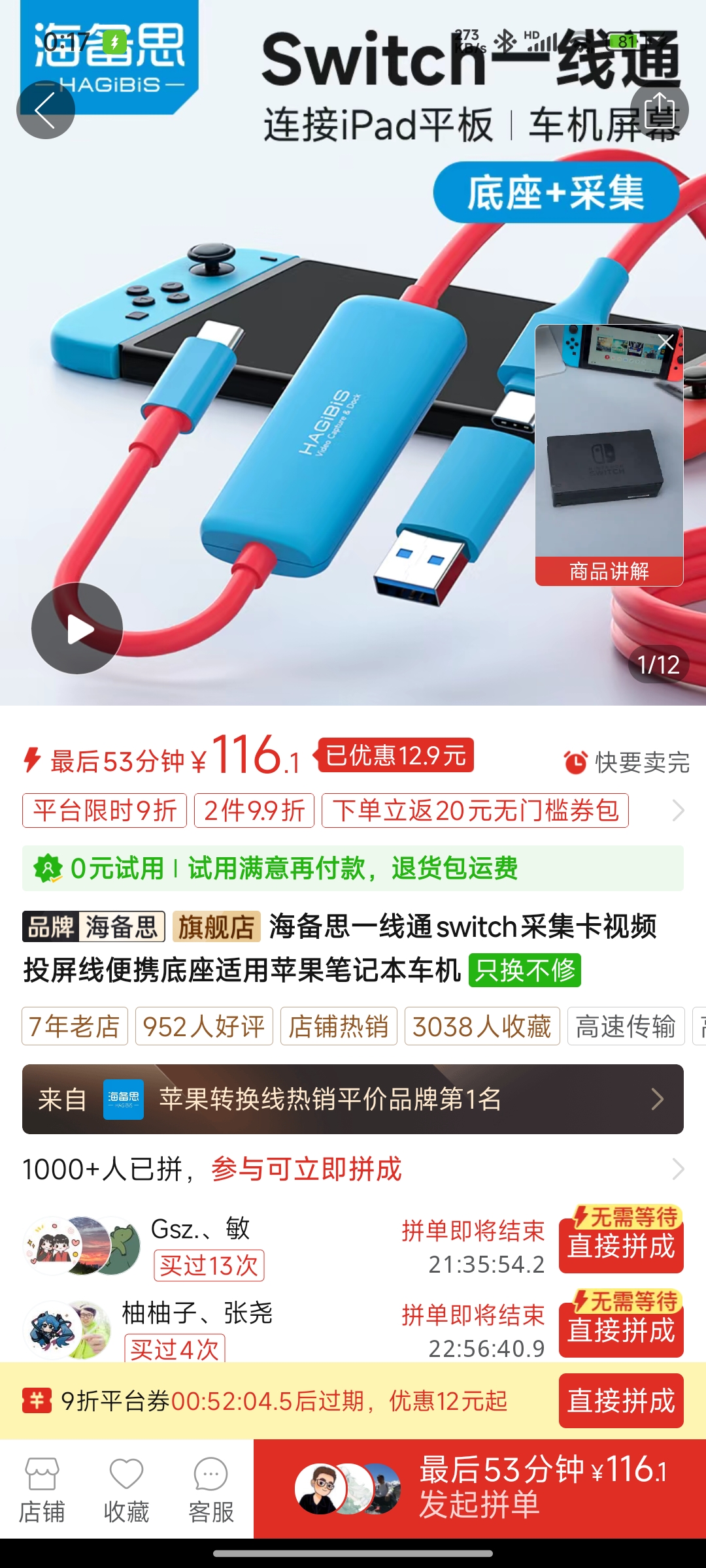Tap 直接拼成 in the 9折平台券 banner

pos(620,1401)
